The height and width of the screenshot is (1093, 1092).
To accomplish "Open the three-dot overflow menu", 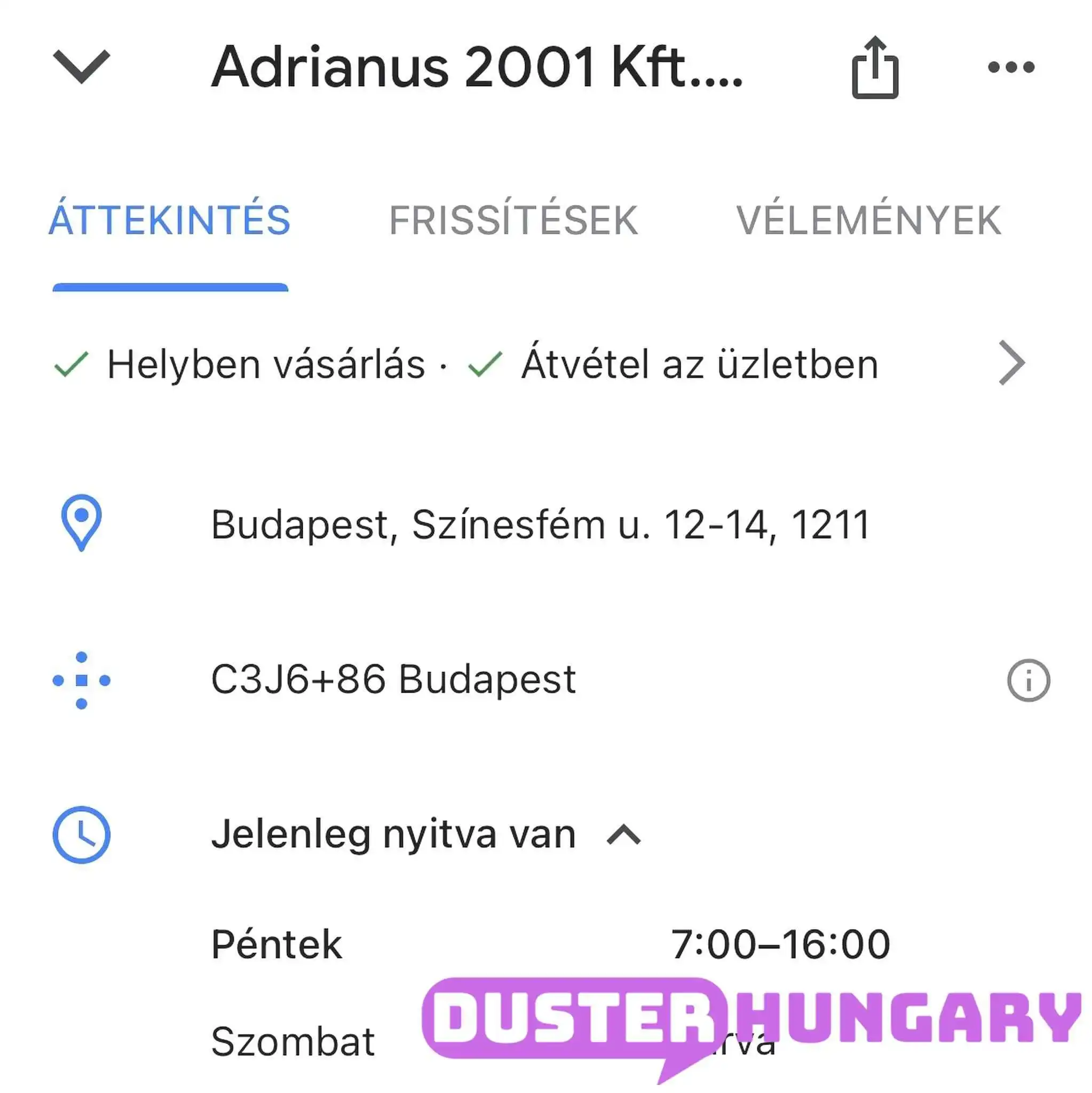I will tap(1010, 67).
